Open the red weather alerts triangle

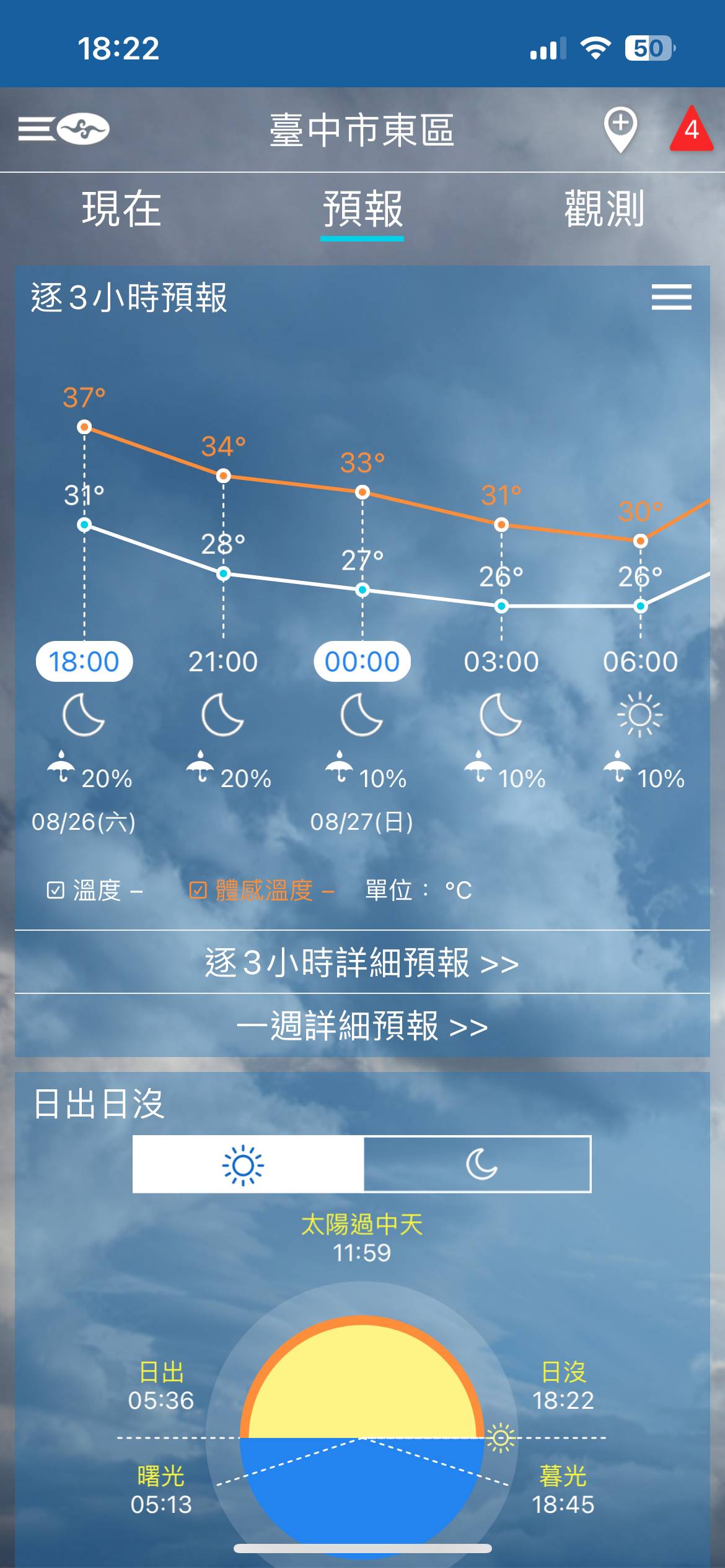point(691,129)
